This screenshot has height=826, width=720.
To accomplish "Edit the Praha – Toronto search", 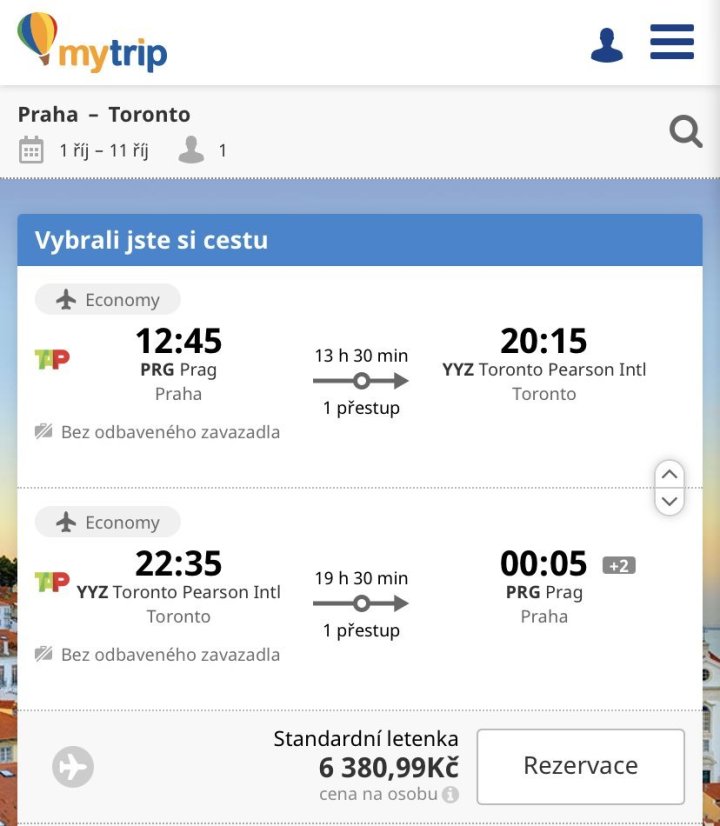I will [x=104, y=114].
